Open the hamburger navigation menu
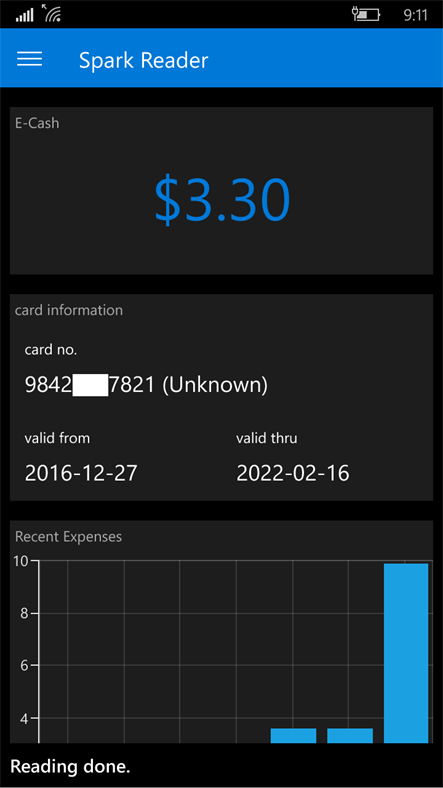 [30, 59]
